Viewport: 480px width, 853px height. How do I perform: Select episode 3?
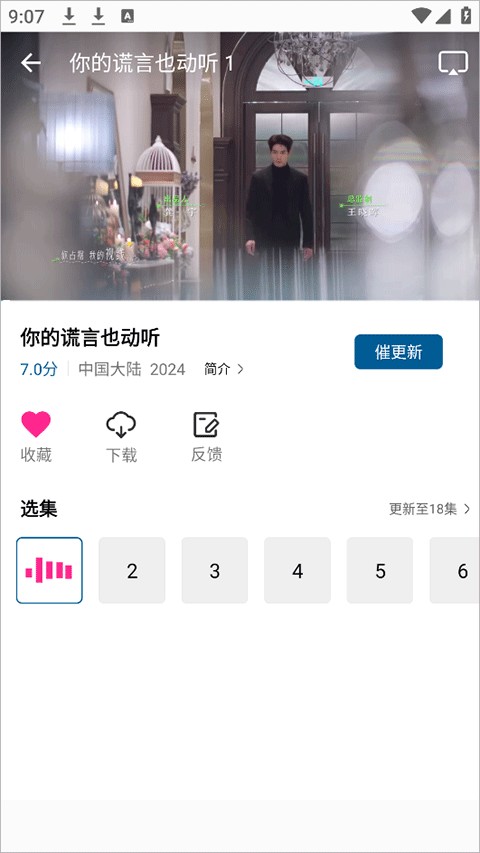tap(214, 571)
